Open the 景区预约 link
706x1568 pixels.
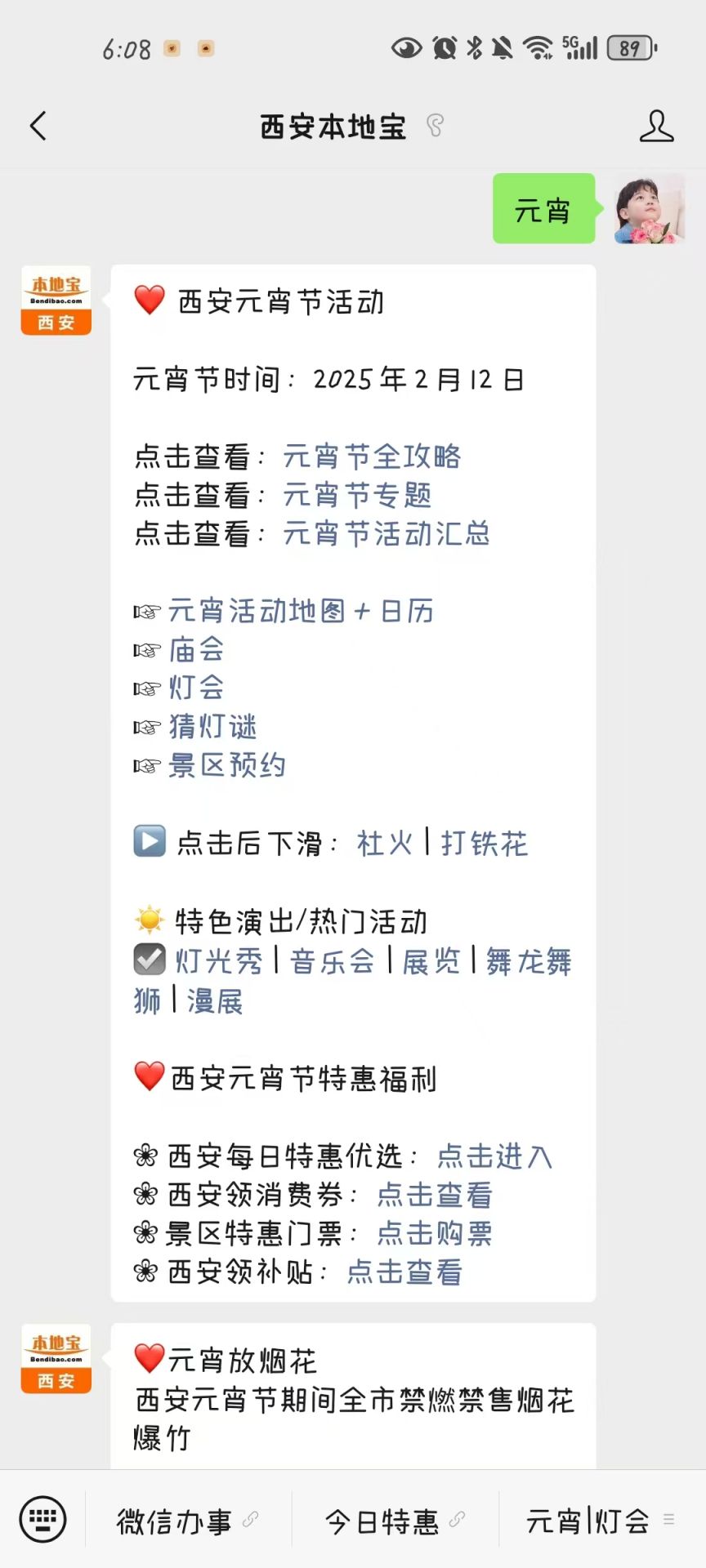tap(227, 766)
